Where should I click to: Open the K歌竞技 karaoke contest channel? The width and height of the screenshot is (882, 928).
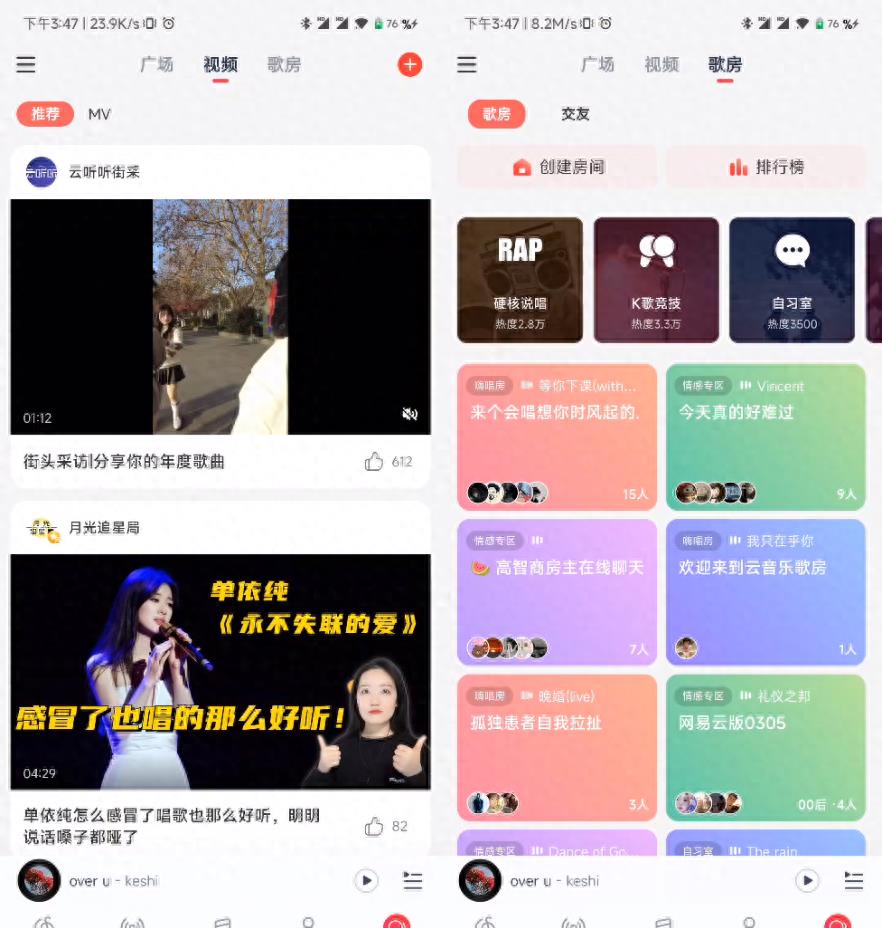click(x=655, y=279)
